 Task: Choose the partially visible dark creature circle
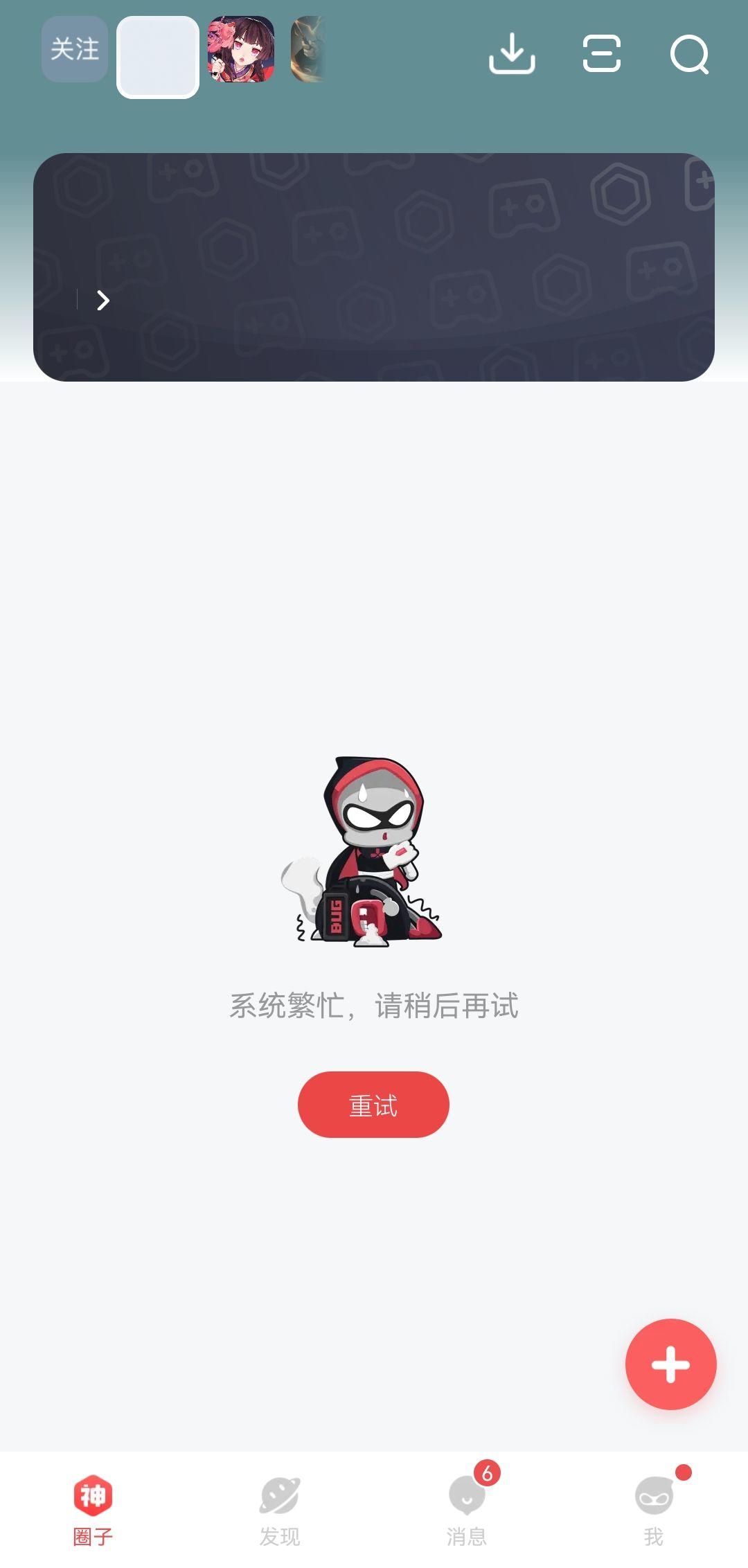pyautogui.click(x=308, y=50)
